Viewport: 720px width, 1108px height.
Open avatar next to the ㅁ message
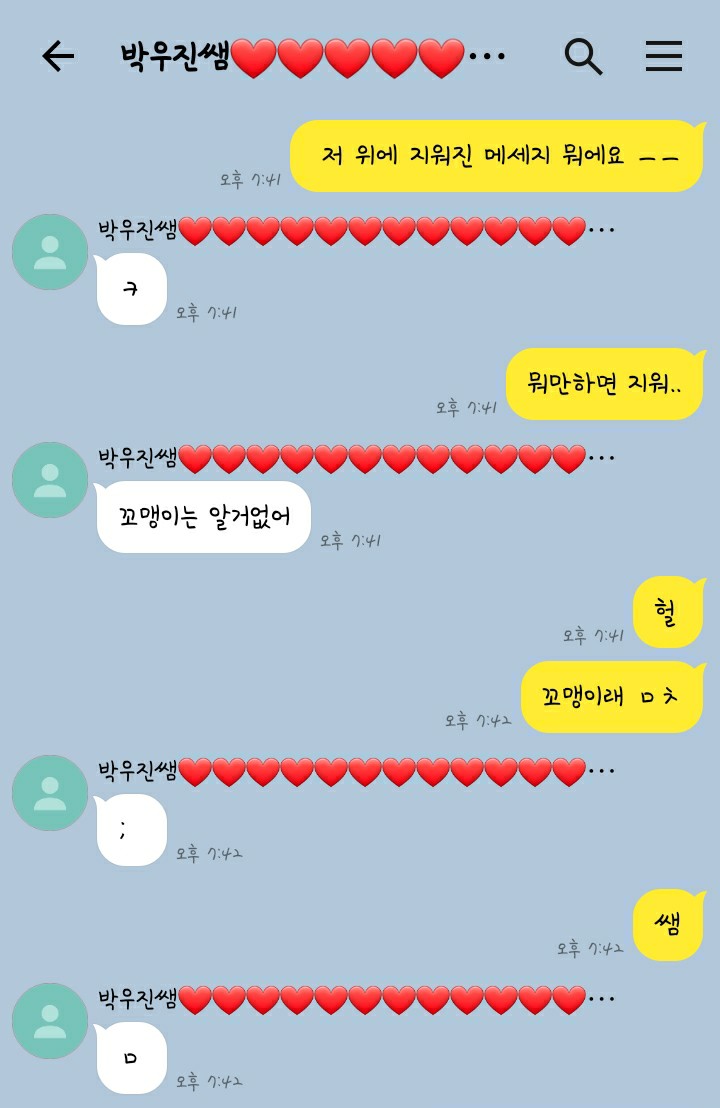[50, 1021]
